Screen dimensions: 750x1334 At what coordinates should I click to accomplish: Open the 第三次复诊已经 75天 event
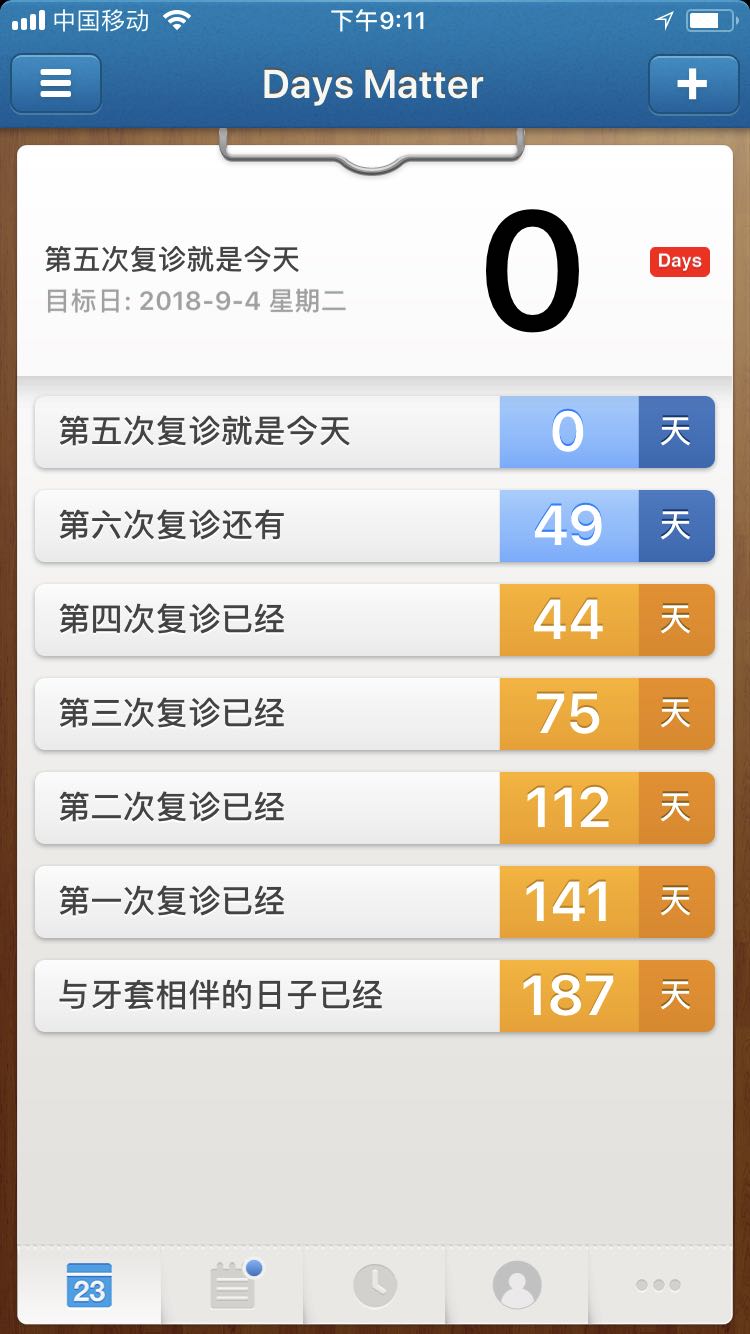[x=375, y=714]
